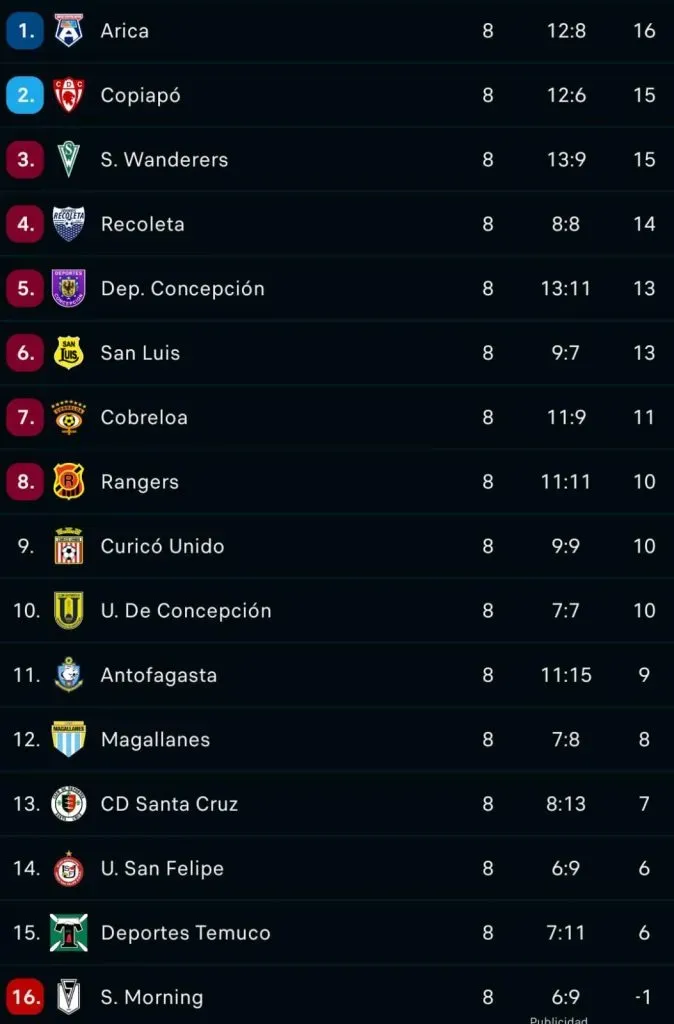Tap the Recoleta standings row
The width and height of the screenshot is (674, 1024).
(142, 224)
